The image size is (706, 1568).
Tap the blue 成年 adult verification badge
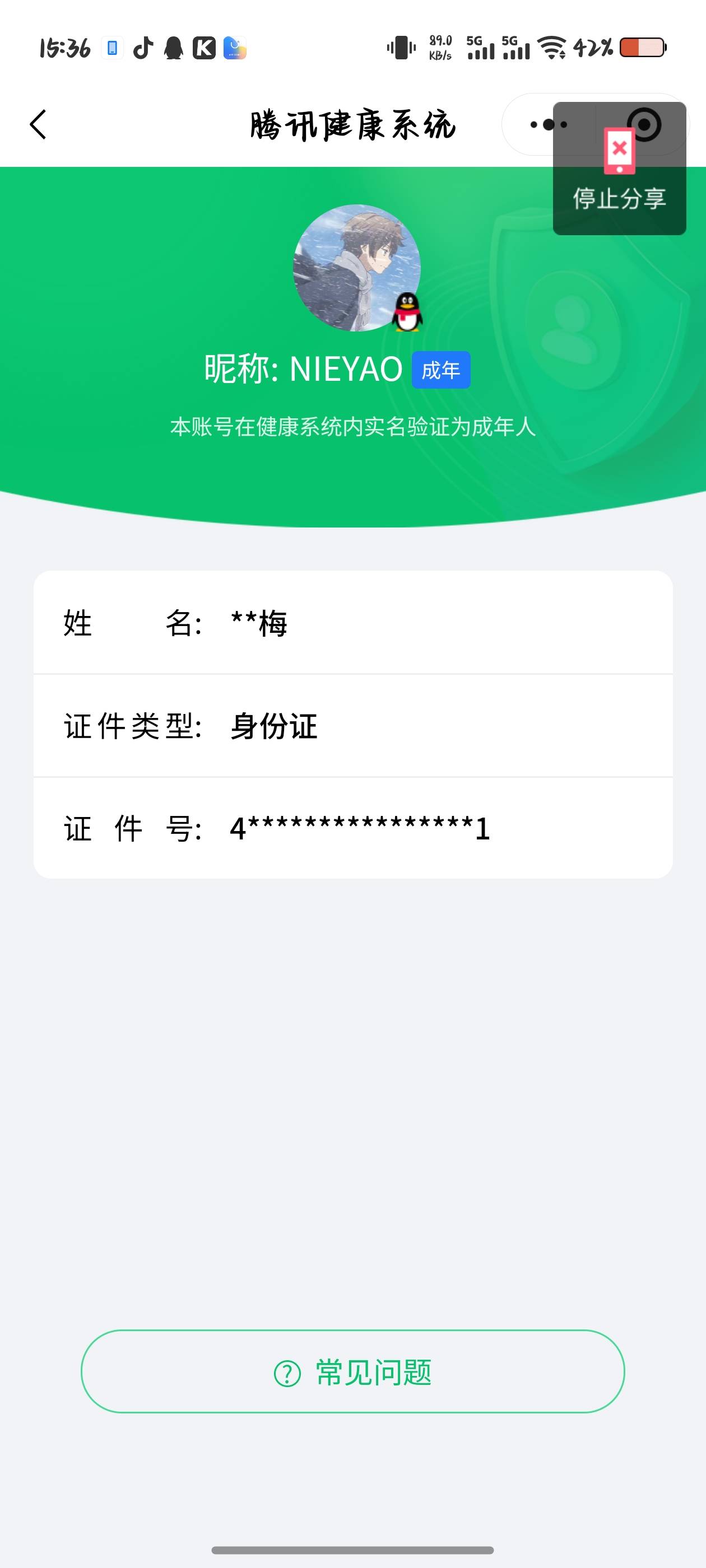pyautogui.click(x=441, y=368)
